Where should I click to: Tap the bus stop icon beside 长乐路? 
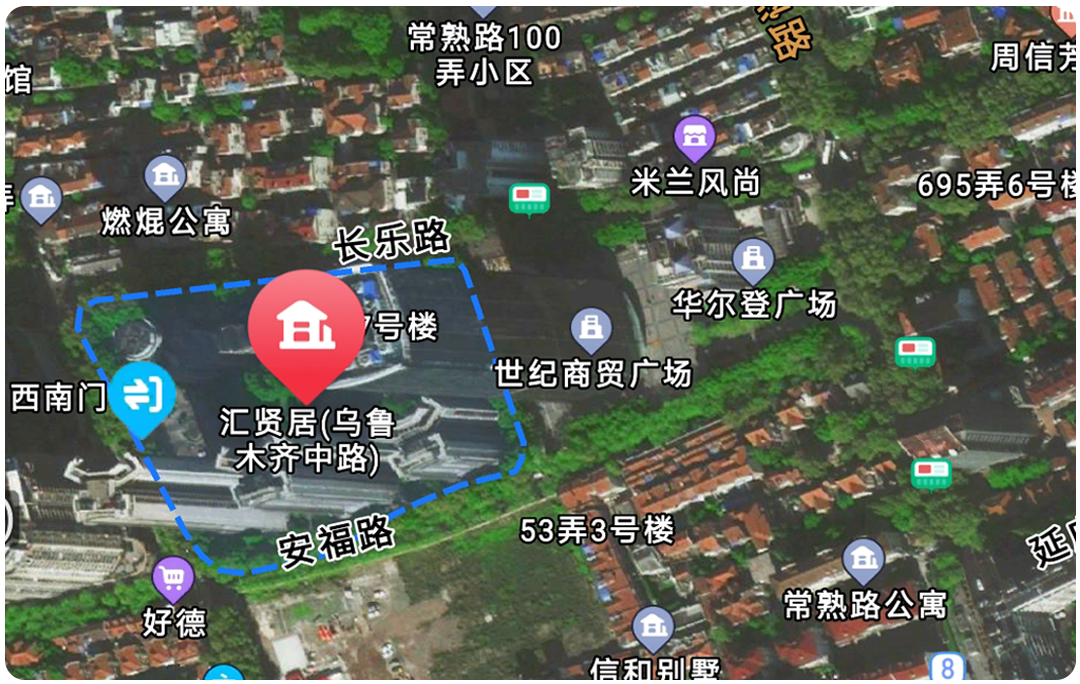click(x=529, y=197)
